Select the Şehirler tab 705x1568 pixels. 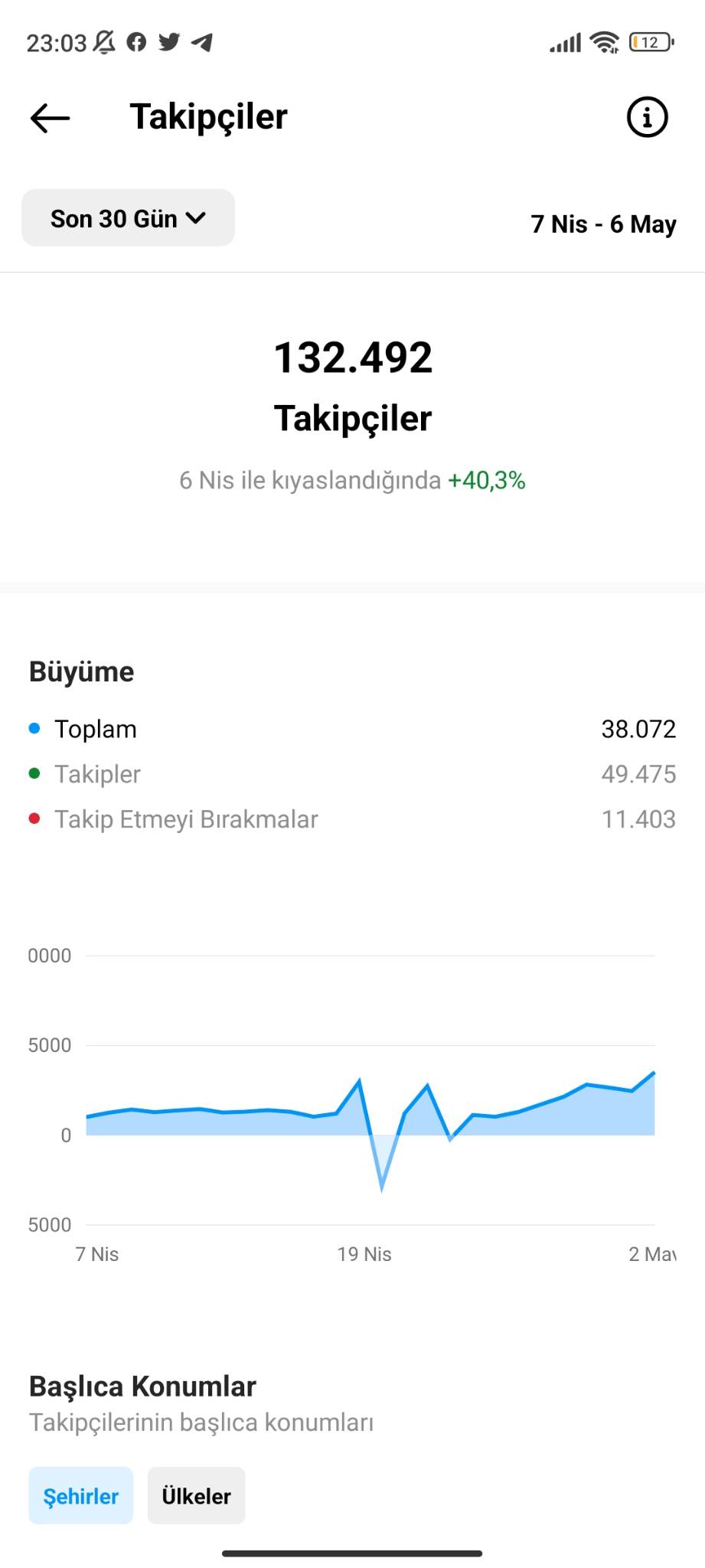point(81,1495)
